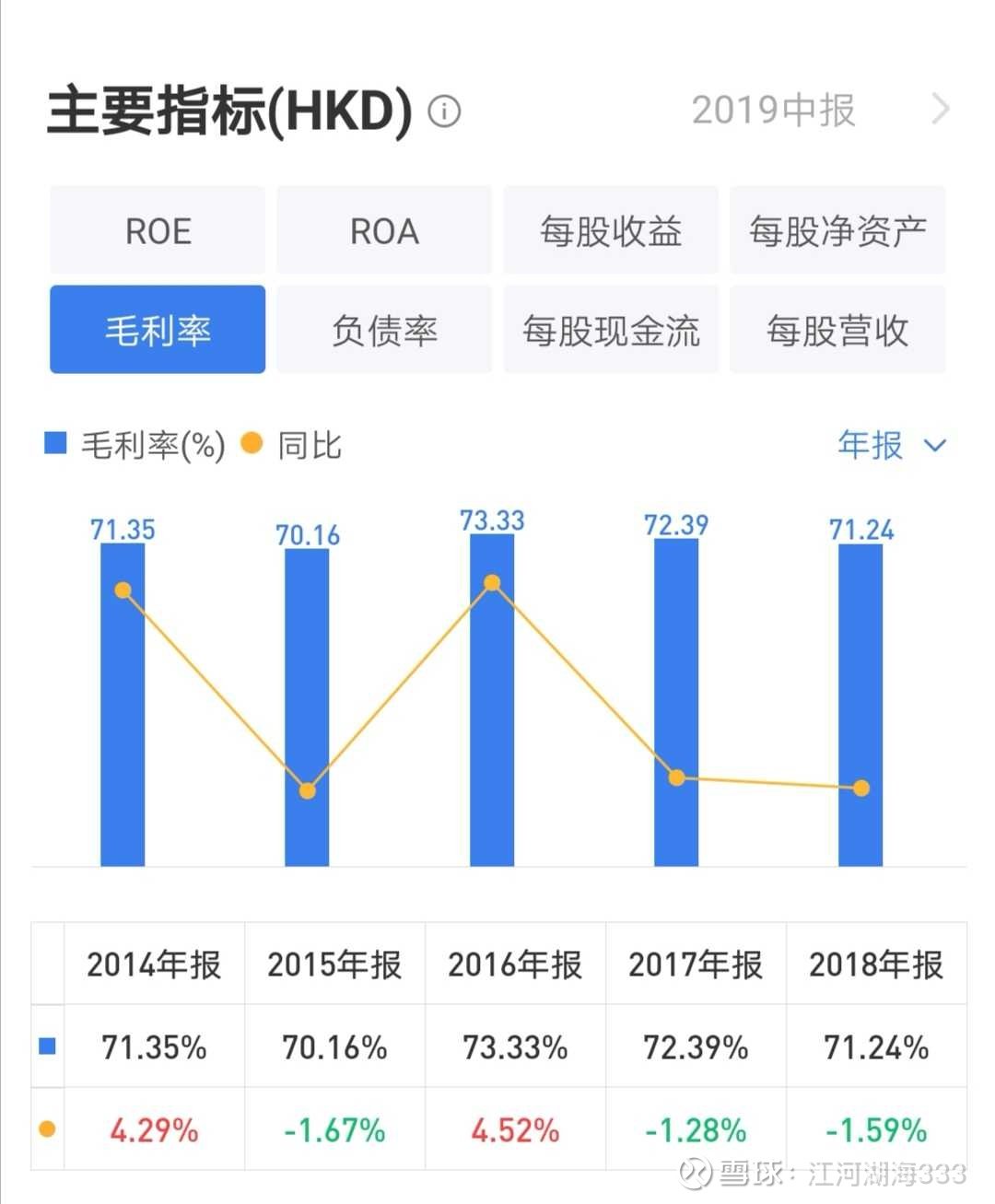The width and height of the screenshot is (995, 1204).
Task: Select the 毛利率 indicator
Action: tap(158, 330)
